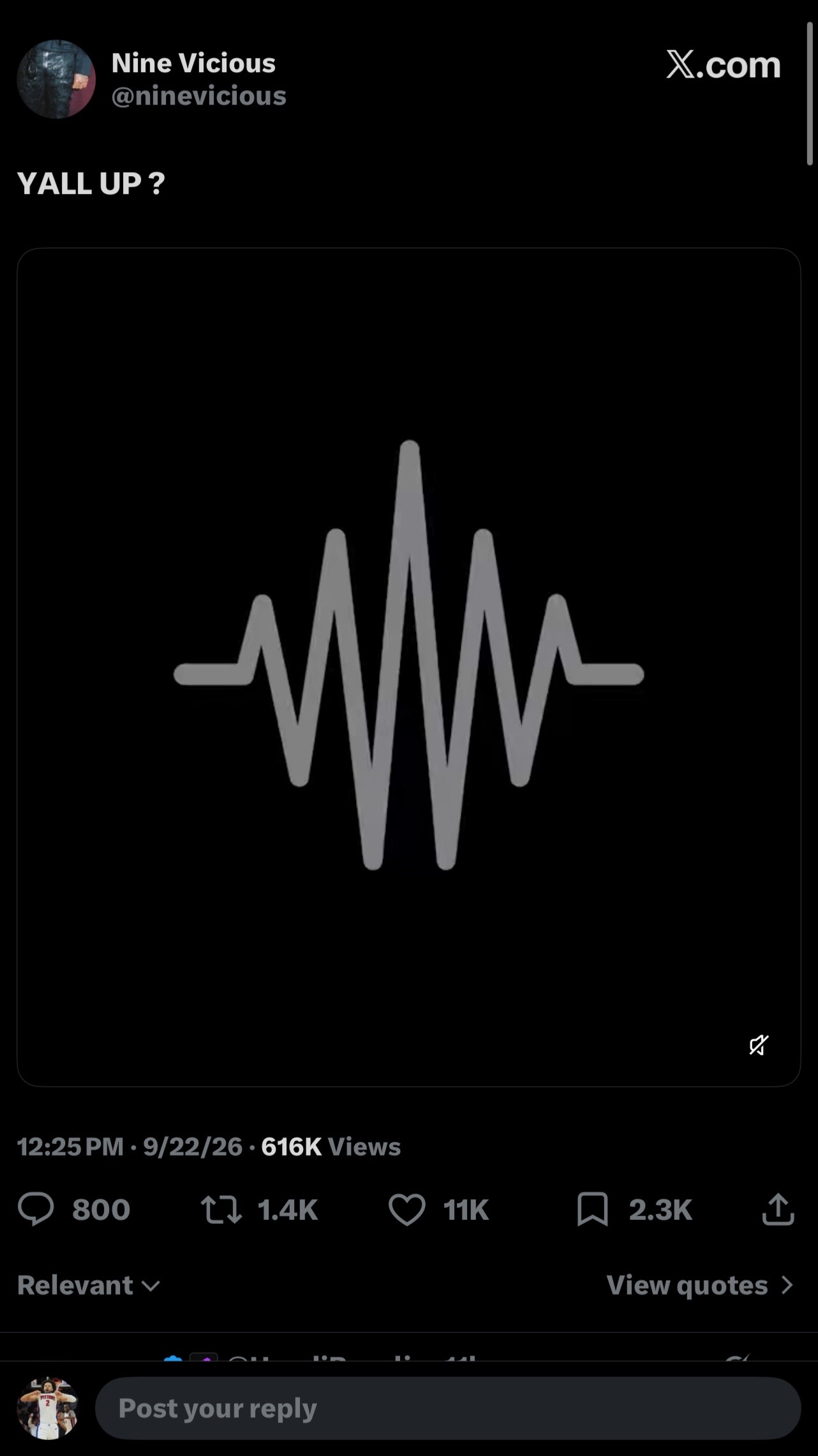
Task: Tap the reply bubble icon with 800
Action: 36,1209
